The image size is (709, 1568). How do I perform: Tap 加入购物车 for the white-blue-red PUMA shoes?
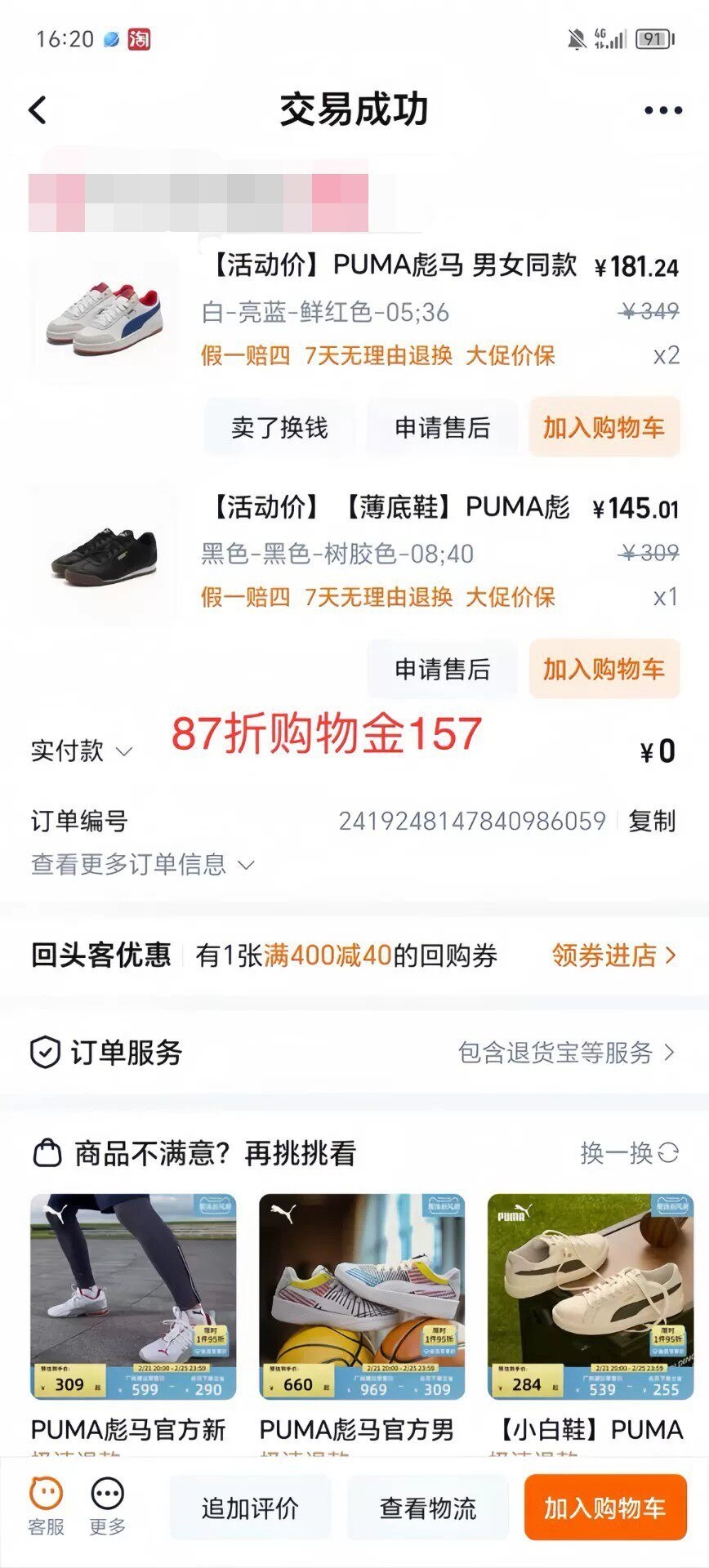(x=604, y=427)
